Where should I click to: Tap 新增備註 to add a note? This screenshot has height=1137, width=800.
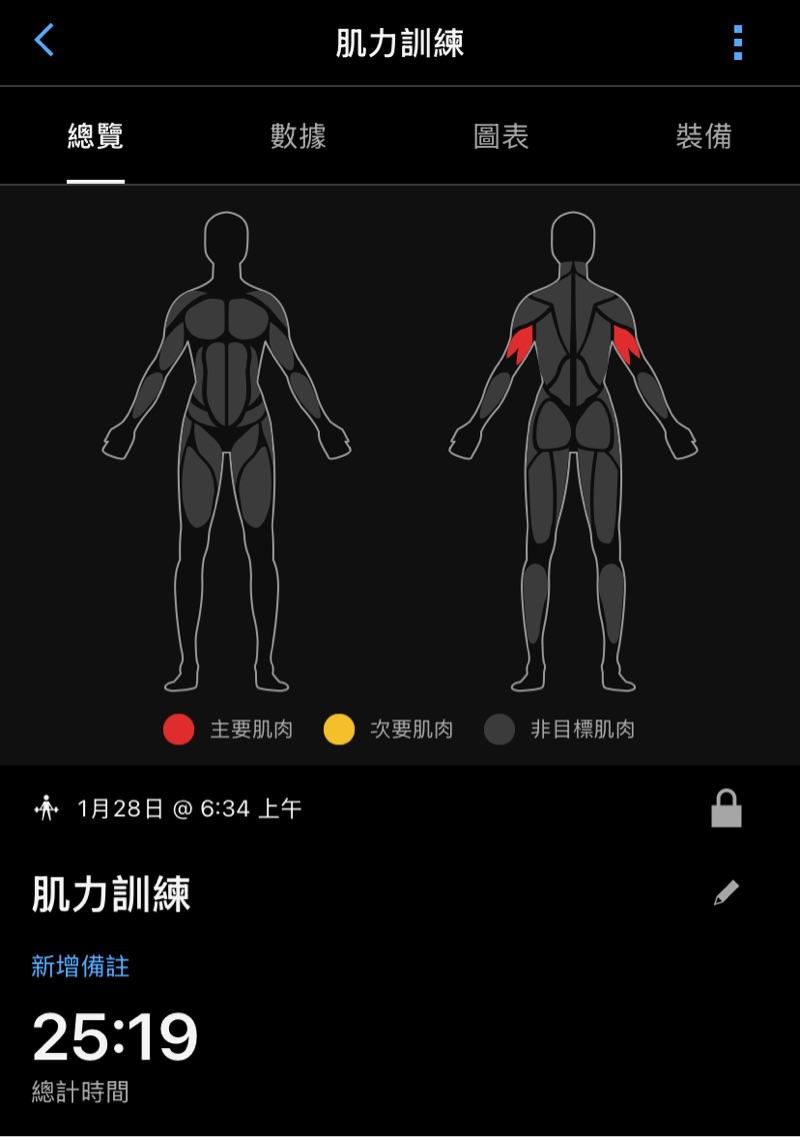80,966
